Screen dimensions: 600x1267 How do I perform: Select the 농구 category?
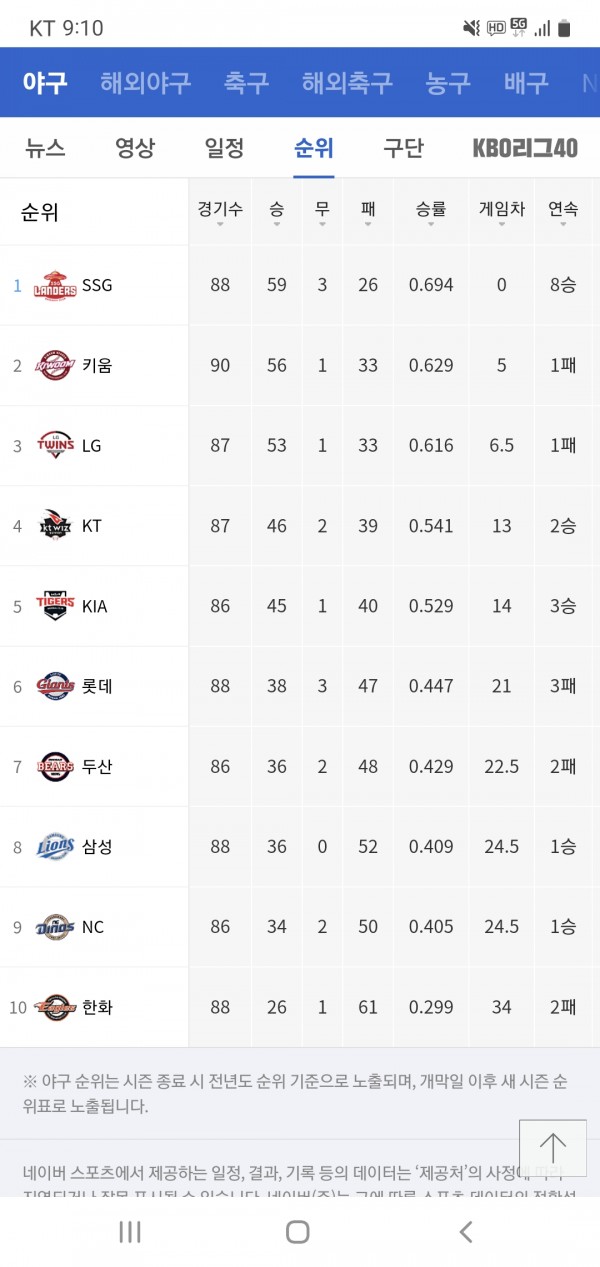pyautogui.click(x=448, y=82)
